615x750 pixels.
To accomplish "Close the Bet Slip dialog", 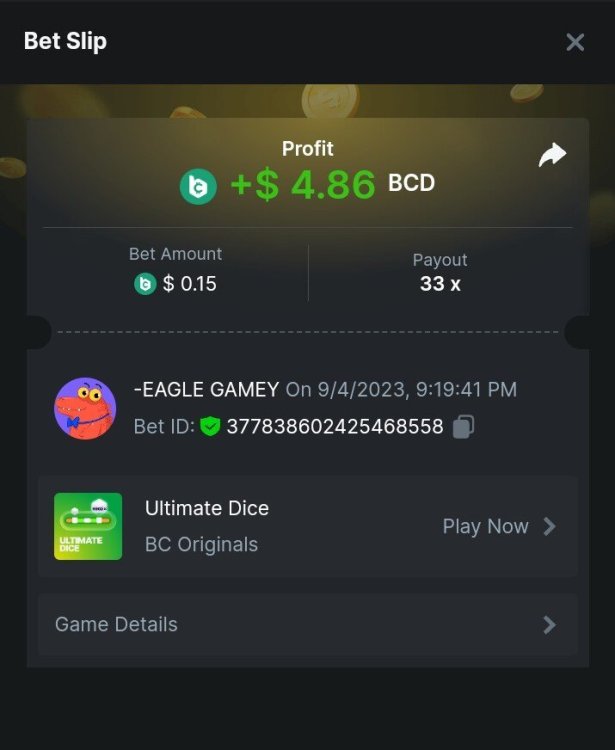I will (x=575, y=42).
